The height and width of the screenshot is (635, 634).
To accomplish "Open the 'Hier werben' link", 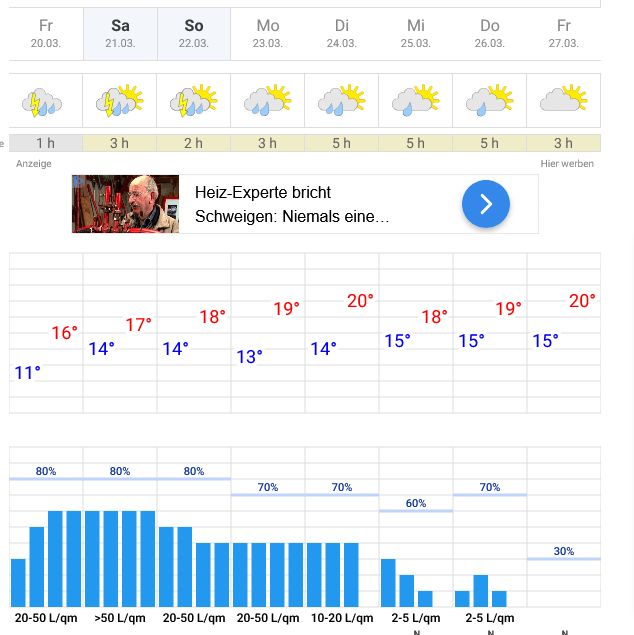I will click(567, 163).
